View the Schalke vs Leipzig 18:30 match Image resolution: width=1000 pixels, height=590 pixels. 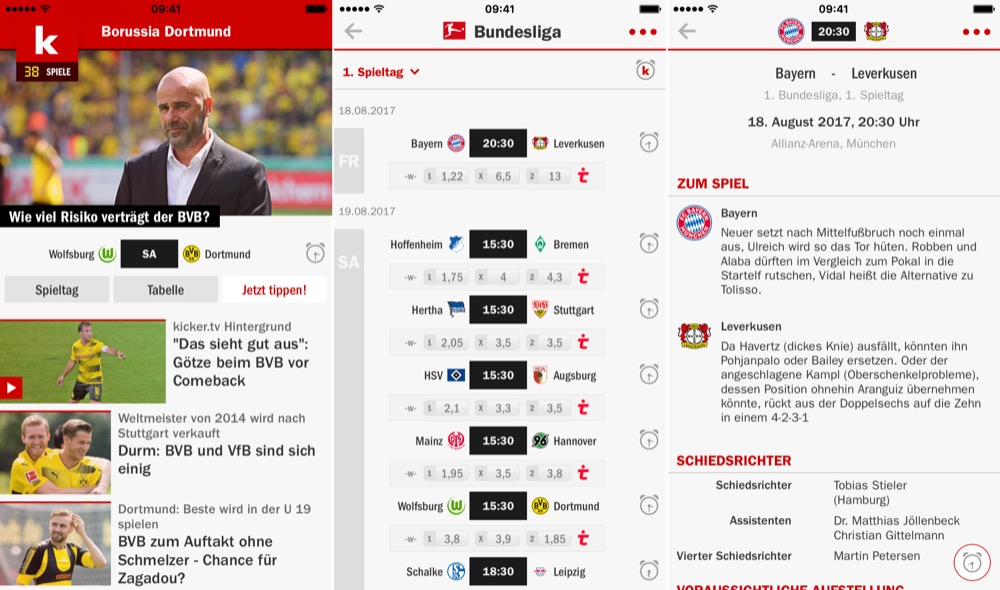click(497, 572)
